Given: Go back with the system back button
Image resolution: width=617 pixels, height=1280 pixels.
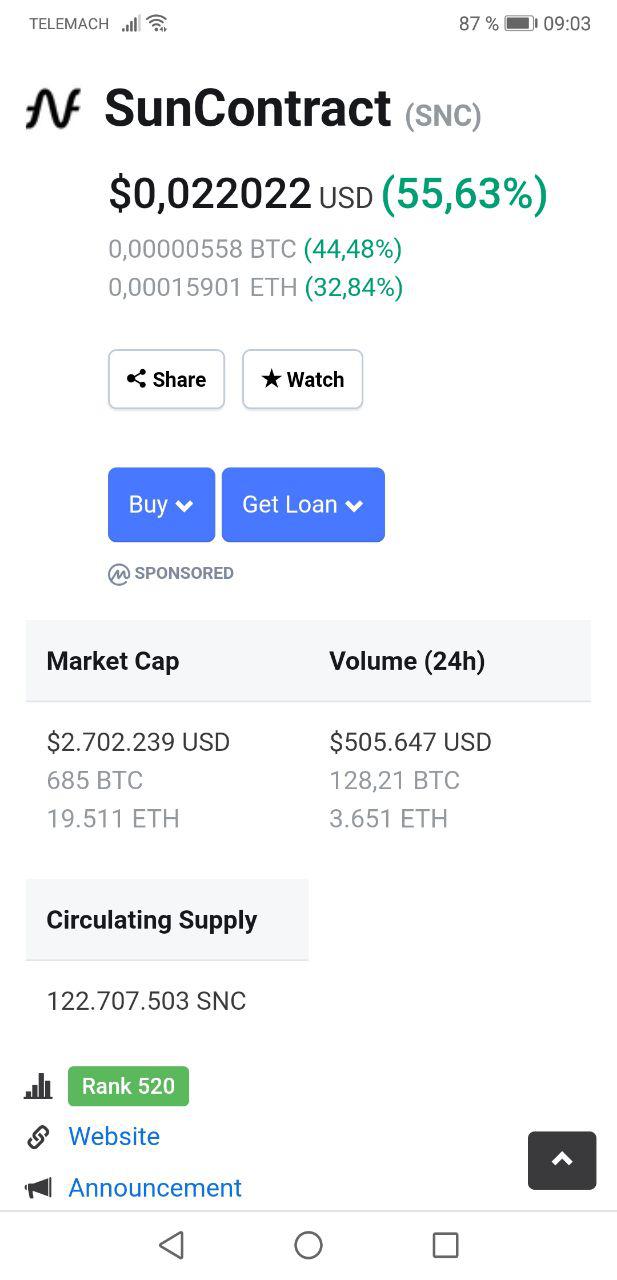Looking at the screenshot, I should click(x=171, y=1245).
